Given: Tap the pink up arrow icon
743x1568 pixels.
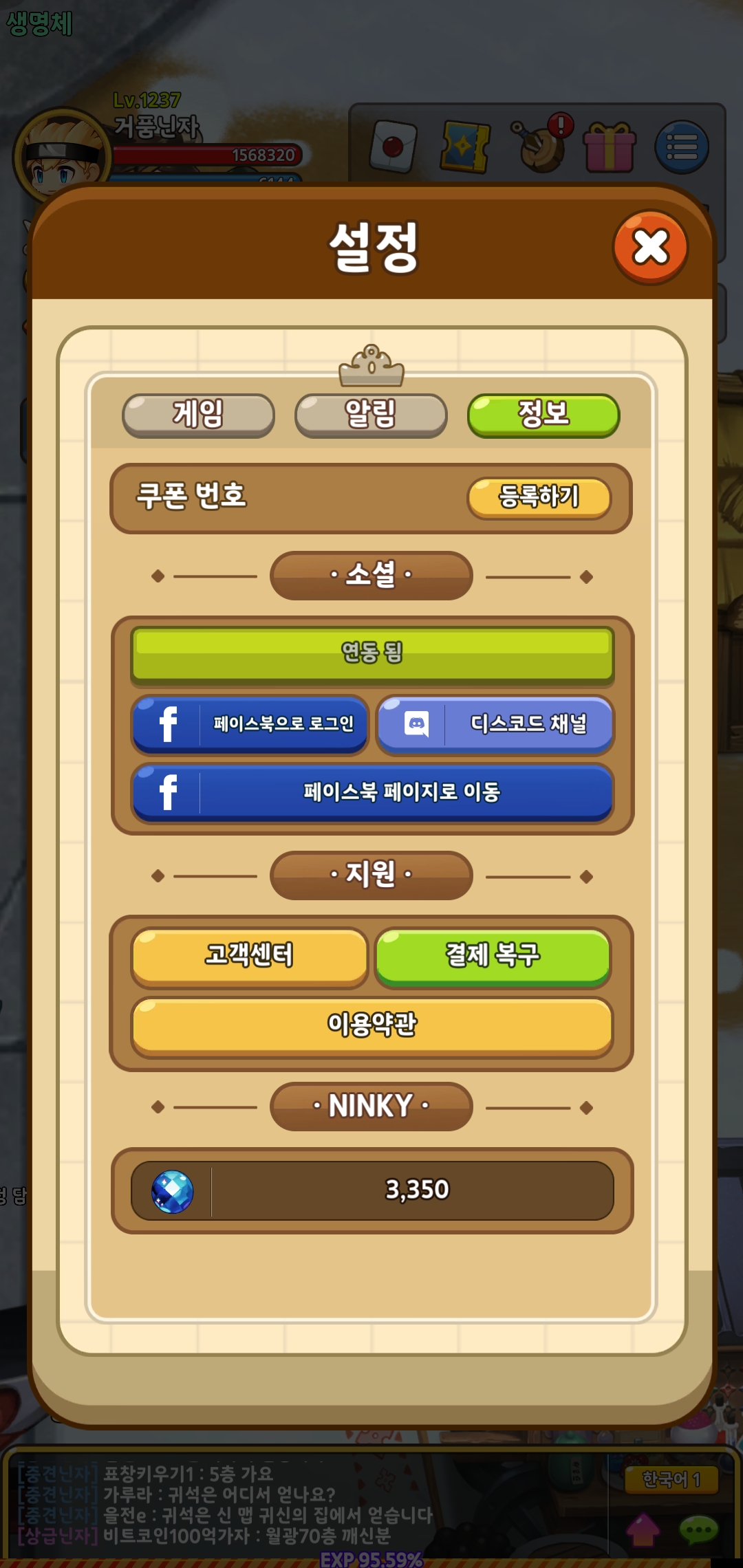Looking at the screenshot, I should [643, 1530].
